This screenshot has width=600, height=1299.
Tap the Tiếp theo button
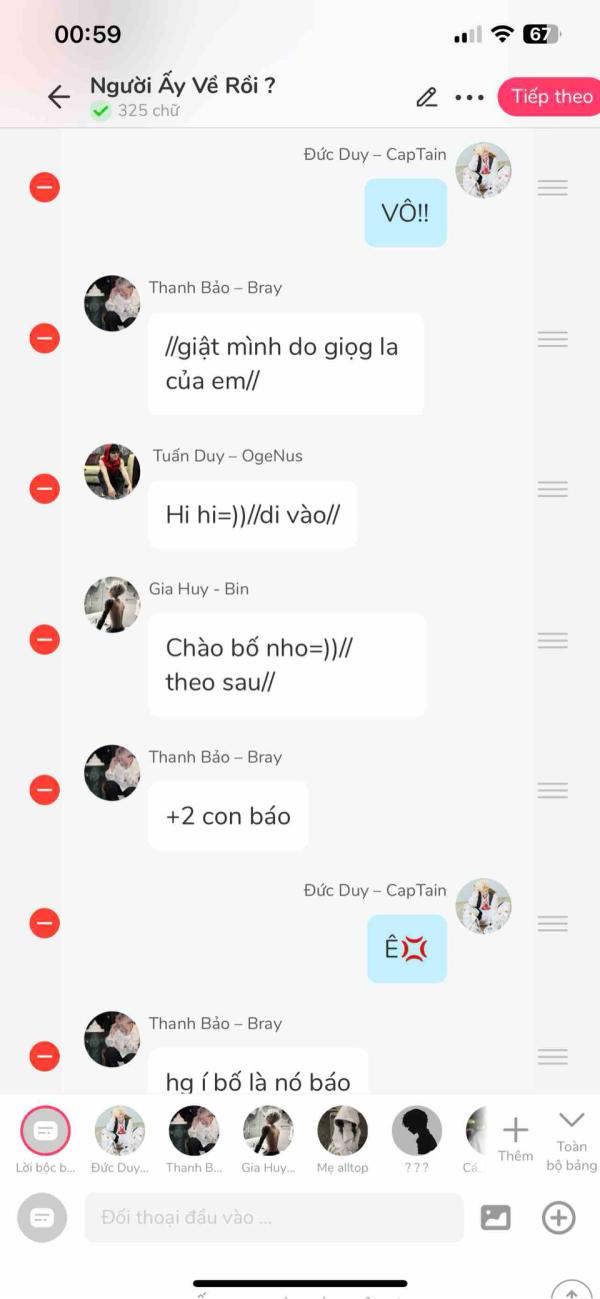551,97
